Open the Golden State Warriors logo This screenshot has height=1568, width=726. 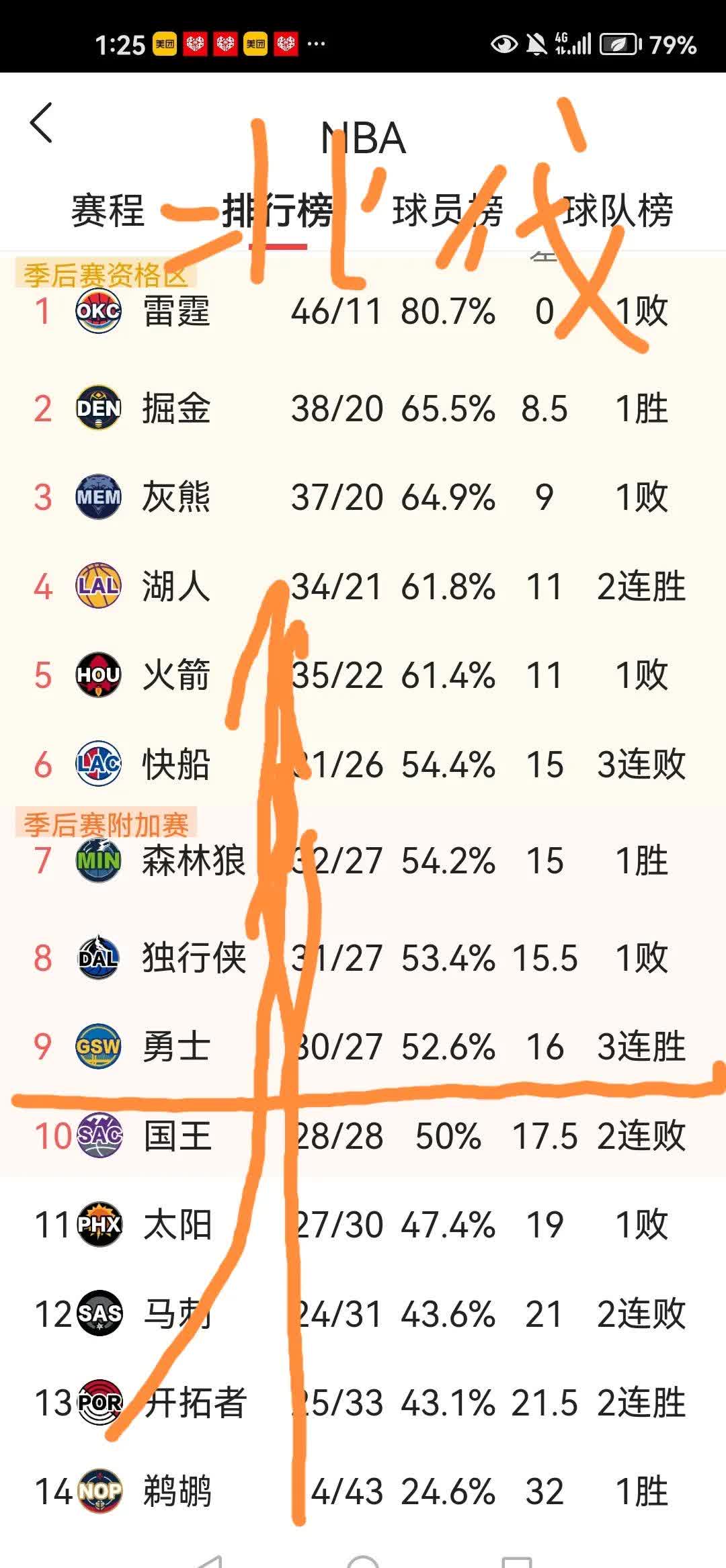point(99,1047)
